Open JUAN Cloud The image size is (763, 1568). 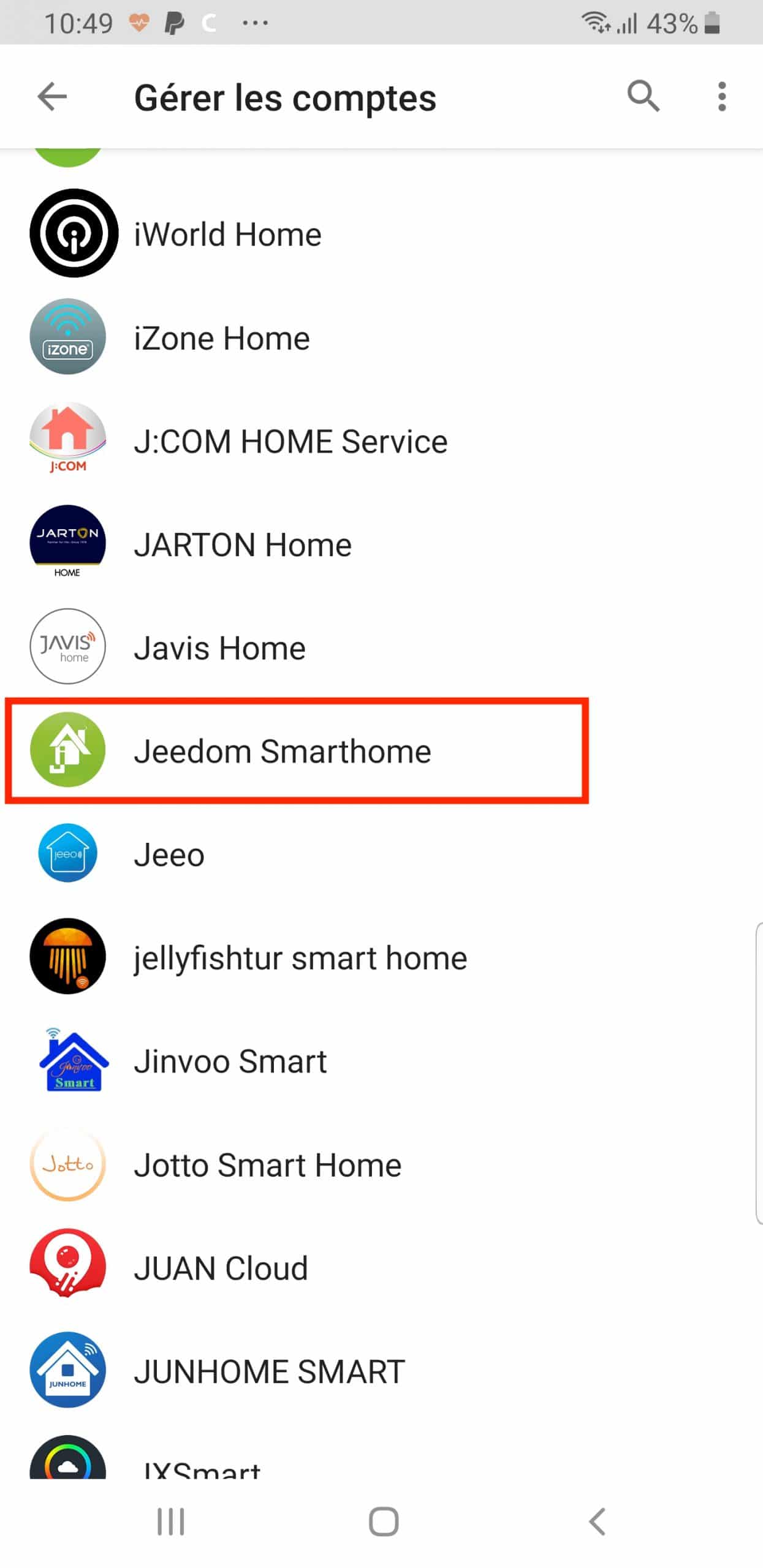click(x=381, y=1267)
